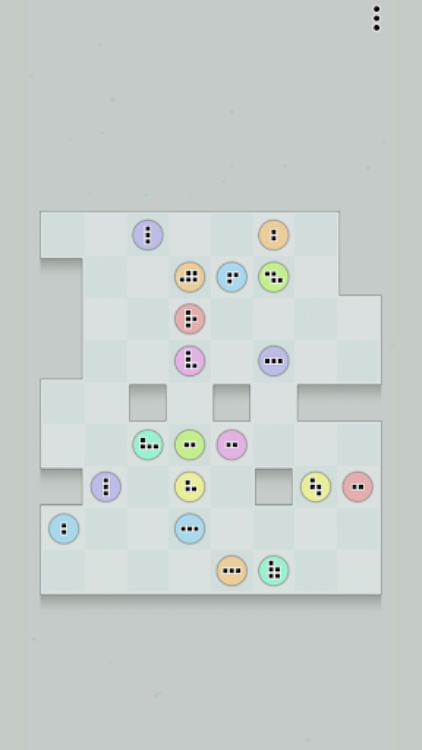Tap the blue piece with three horizontal dots
Viewport: 422px width, 750px height.
(x=190, y=529)
